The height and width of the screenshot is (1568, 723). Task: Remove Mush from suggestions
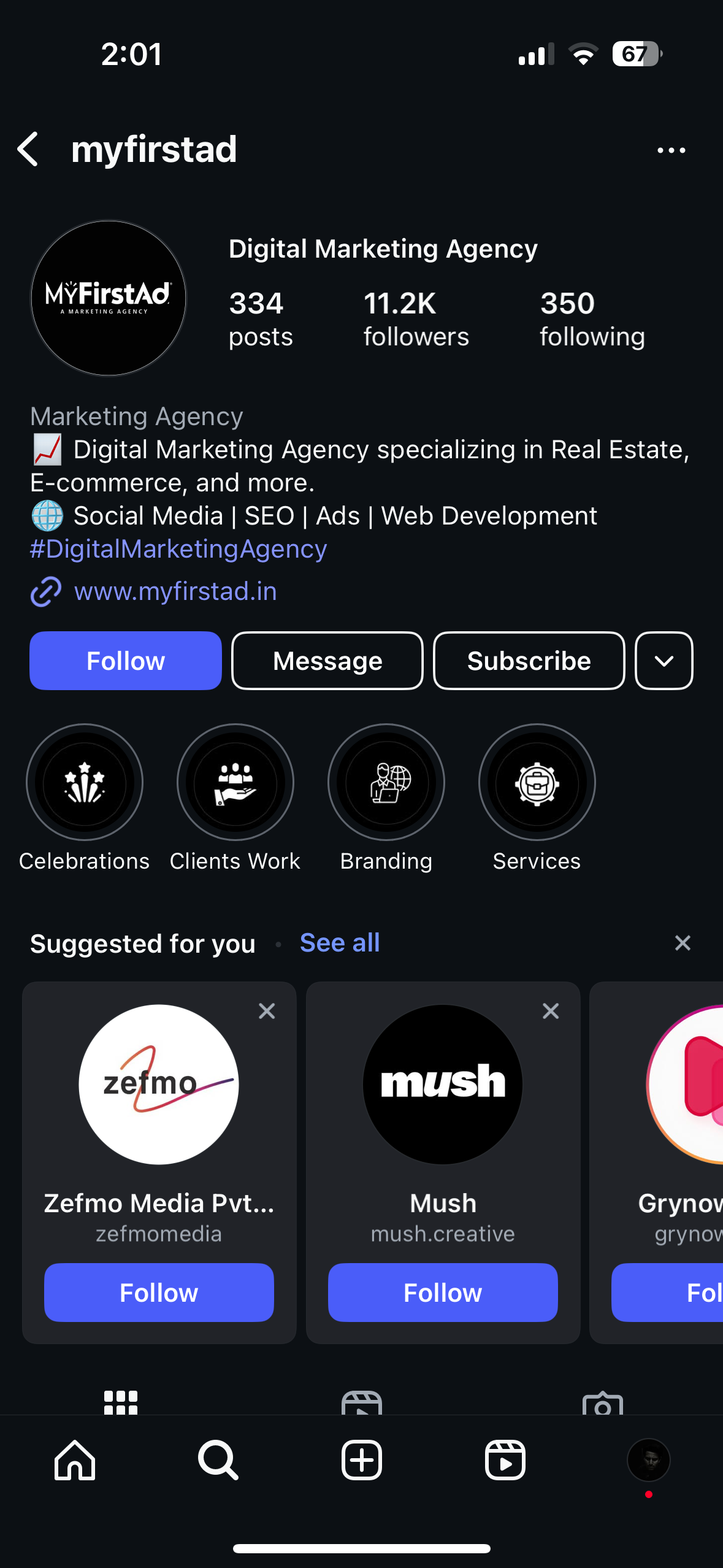tap(551, 1010)
